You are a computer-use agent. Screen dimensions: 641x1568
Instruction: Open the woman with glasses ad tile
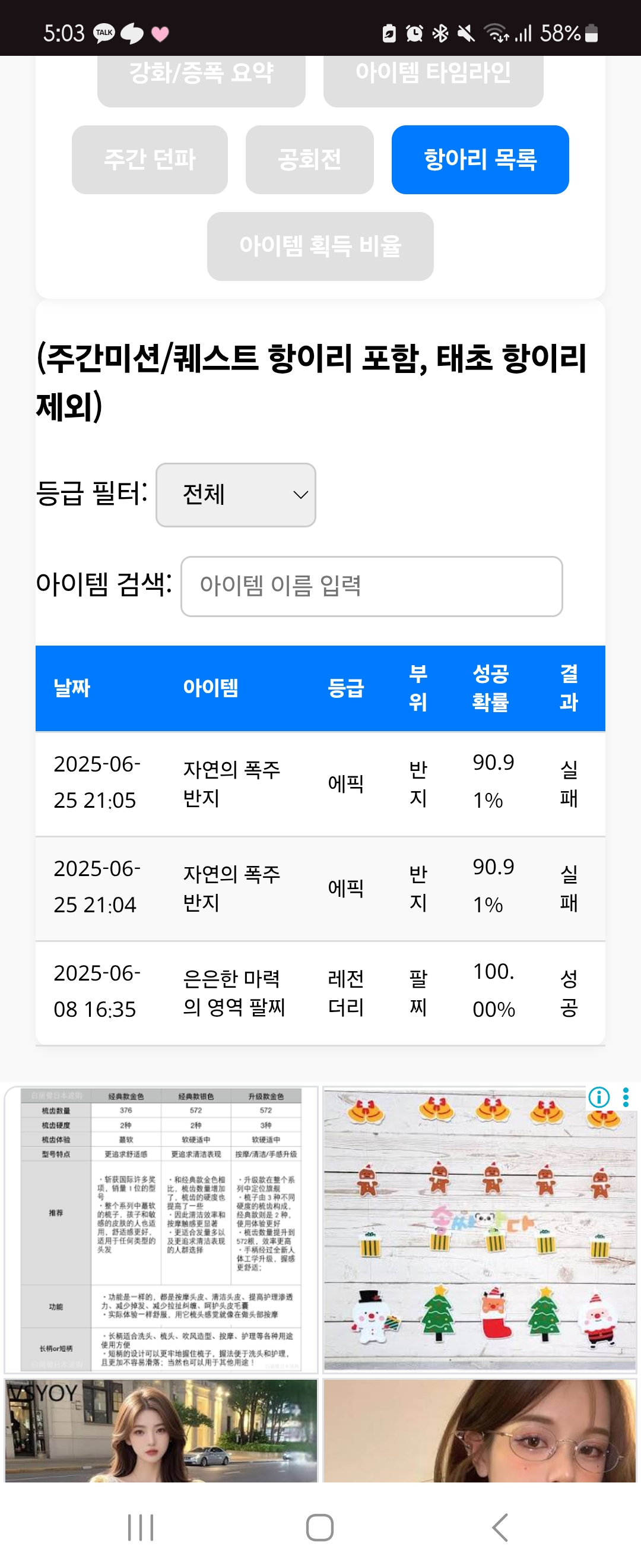point(478,1430)
